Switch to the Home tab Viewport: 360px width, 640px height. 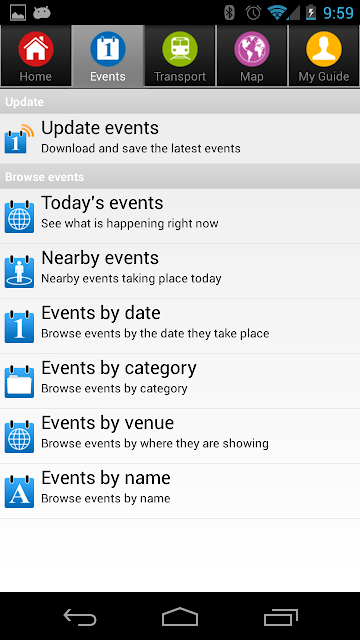36,56
